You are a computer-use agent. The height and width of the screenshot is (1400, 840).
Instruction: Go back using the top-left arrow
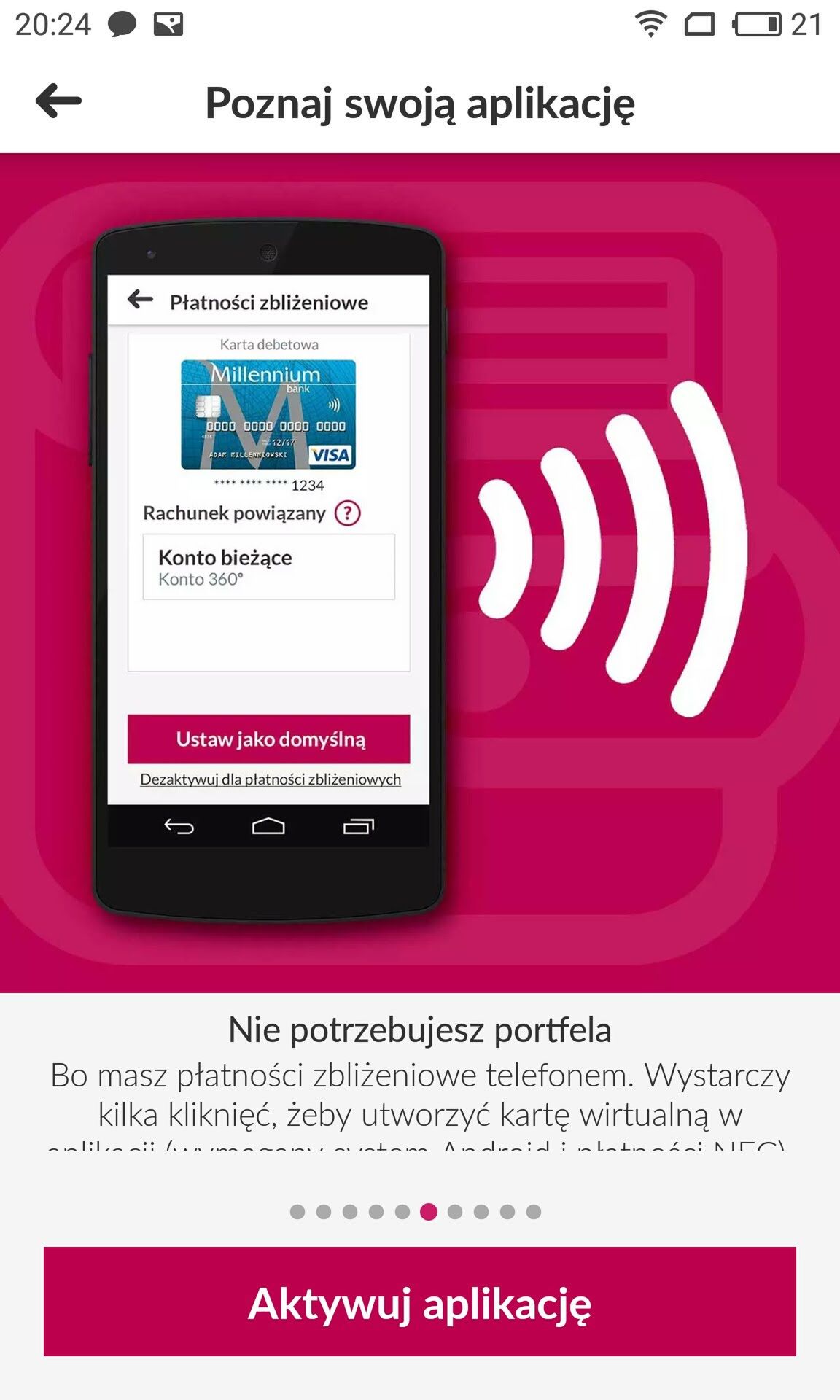click(58, 101)
